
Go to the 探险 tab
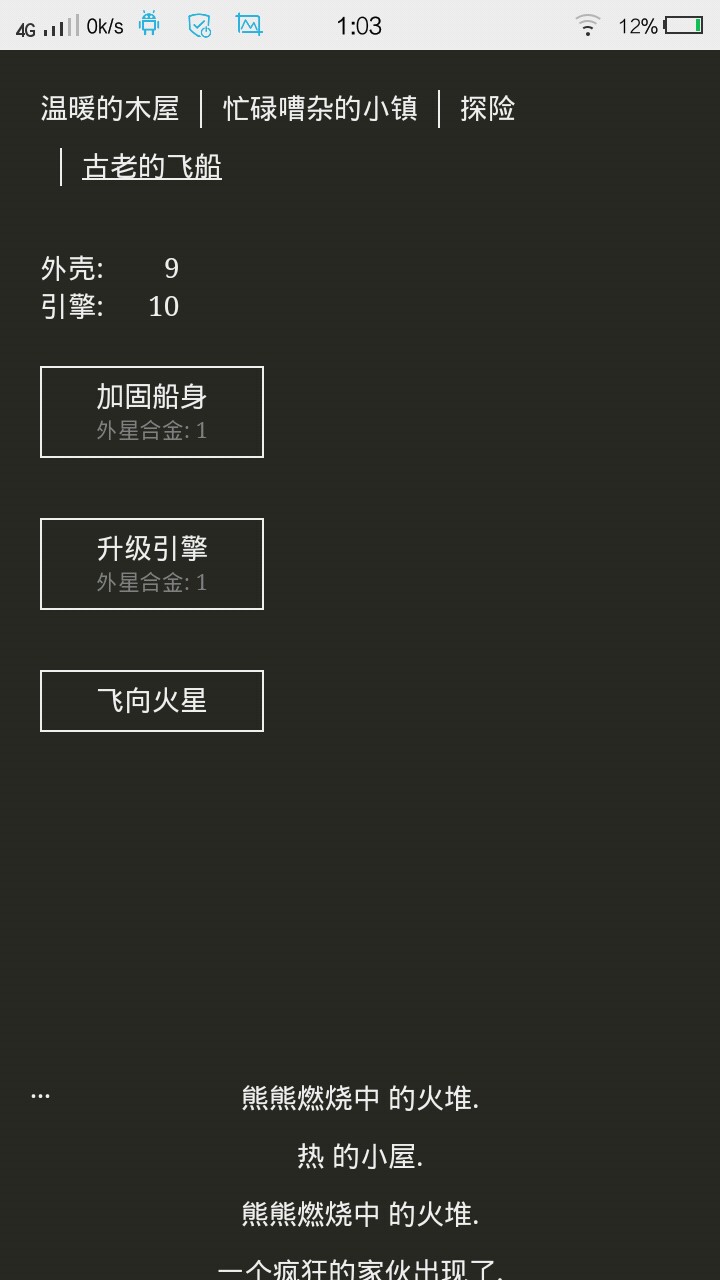coord(487,108)
